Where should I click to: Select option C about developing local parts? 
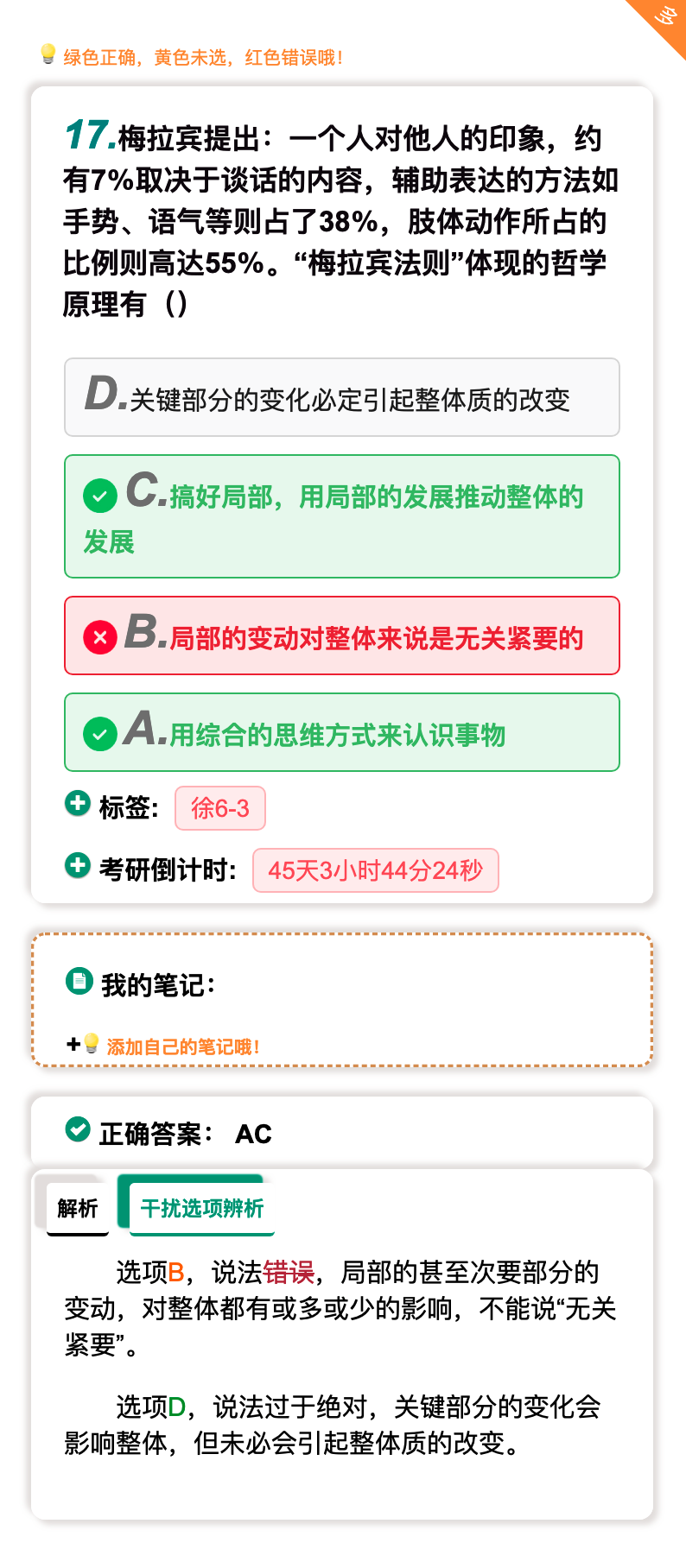coord(342,516)
